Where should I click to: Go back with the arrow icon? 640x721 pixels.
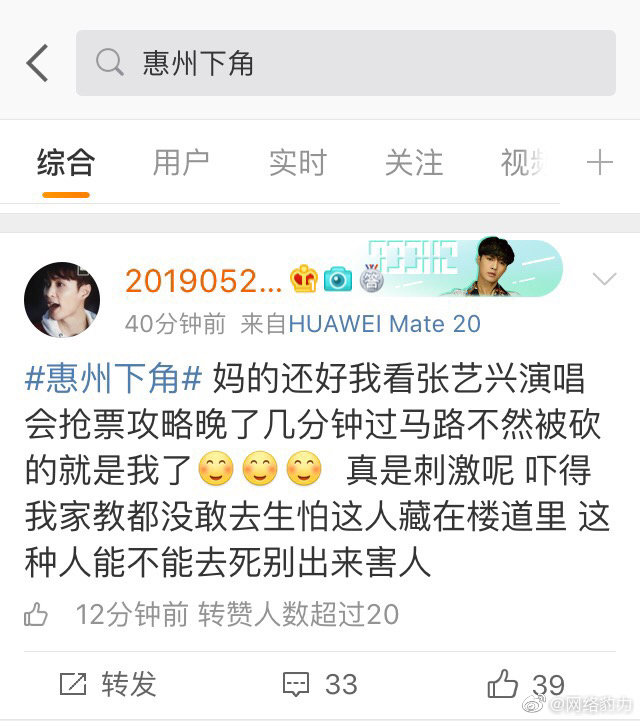pyautogui.click(x=37, y=63)
